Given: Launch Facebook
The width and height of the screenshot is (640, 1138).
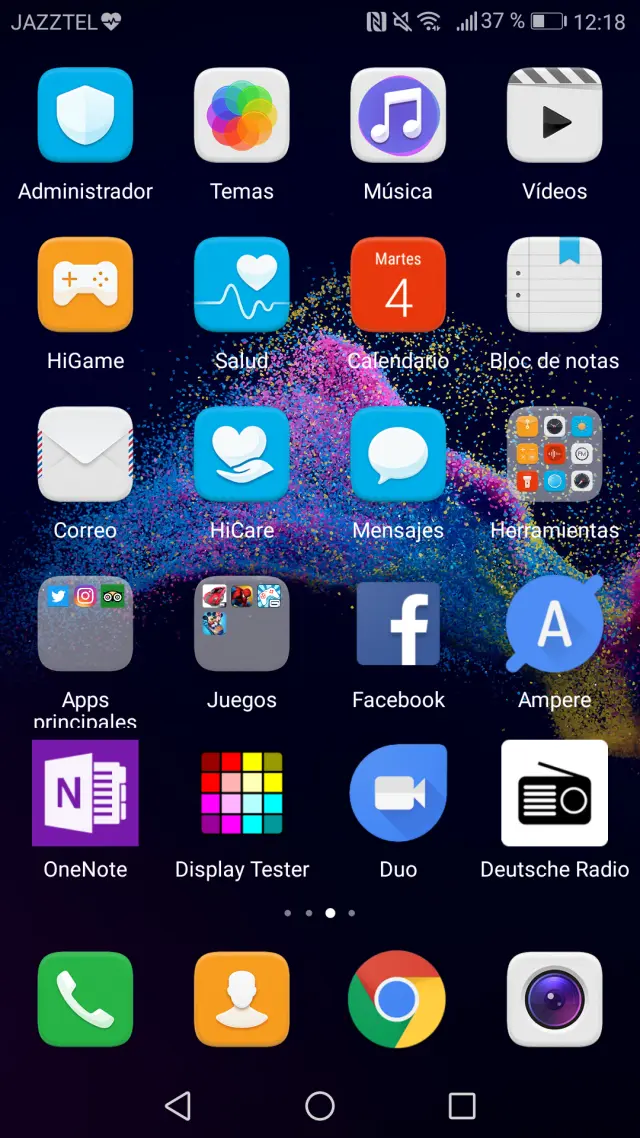Looking at the screenshot, I should coord(398,625).
